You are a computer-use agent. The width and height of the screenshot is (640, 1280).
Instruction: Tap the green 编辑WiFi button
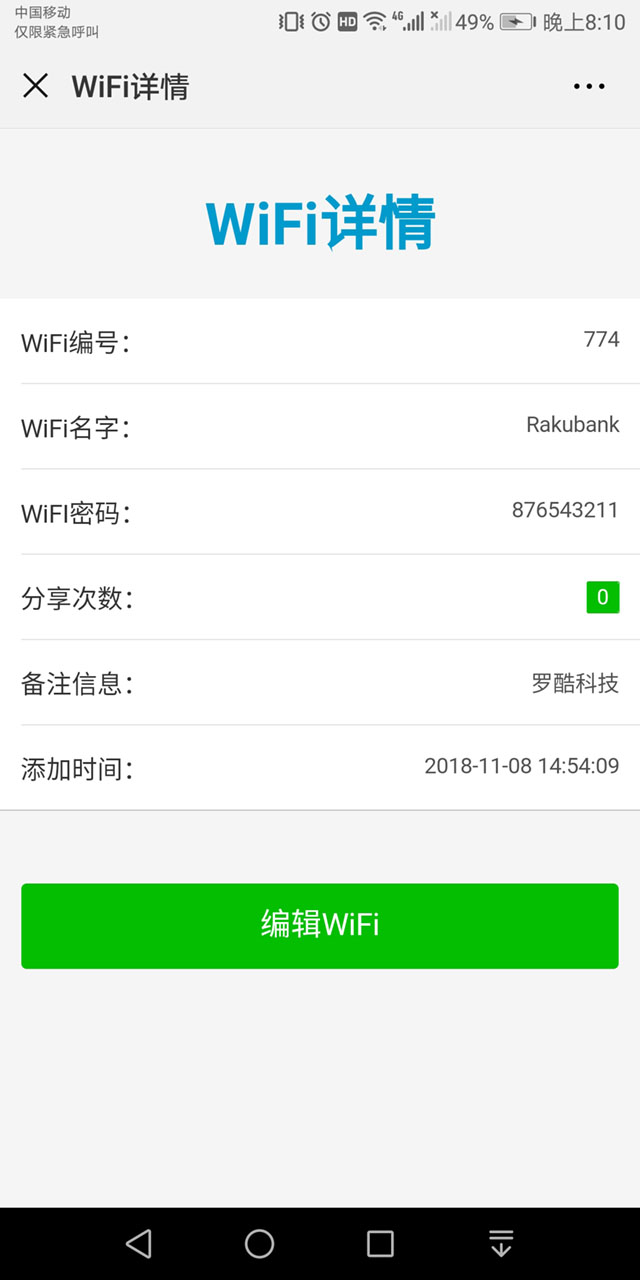point(320,925)
